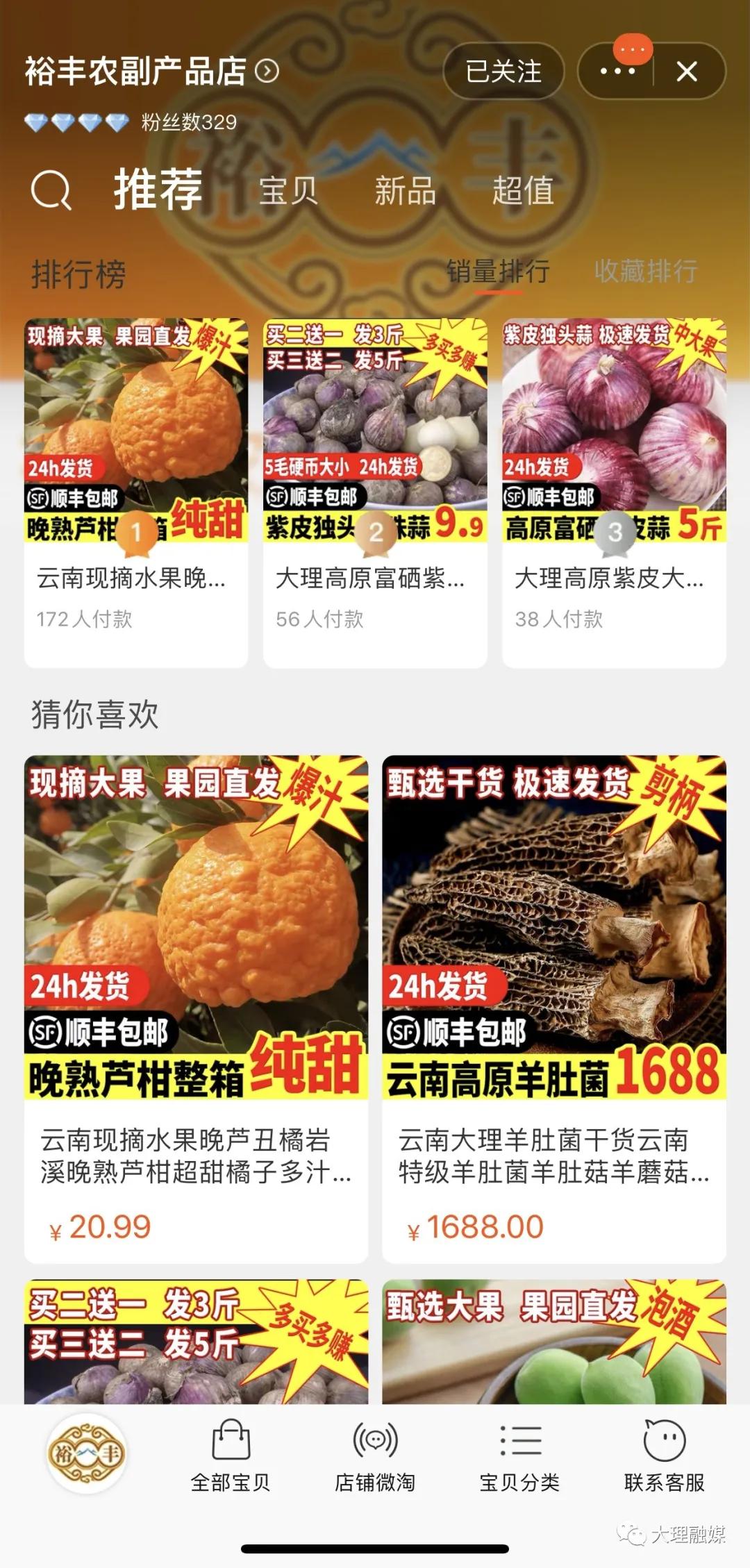This screenshot has height=1568, width=750.
Task: Enable 销量排行 sorting
Action: coord(499,272)
